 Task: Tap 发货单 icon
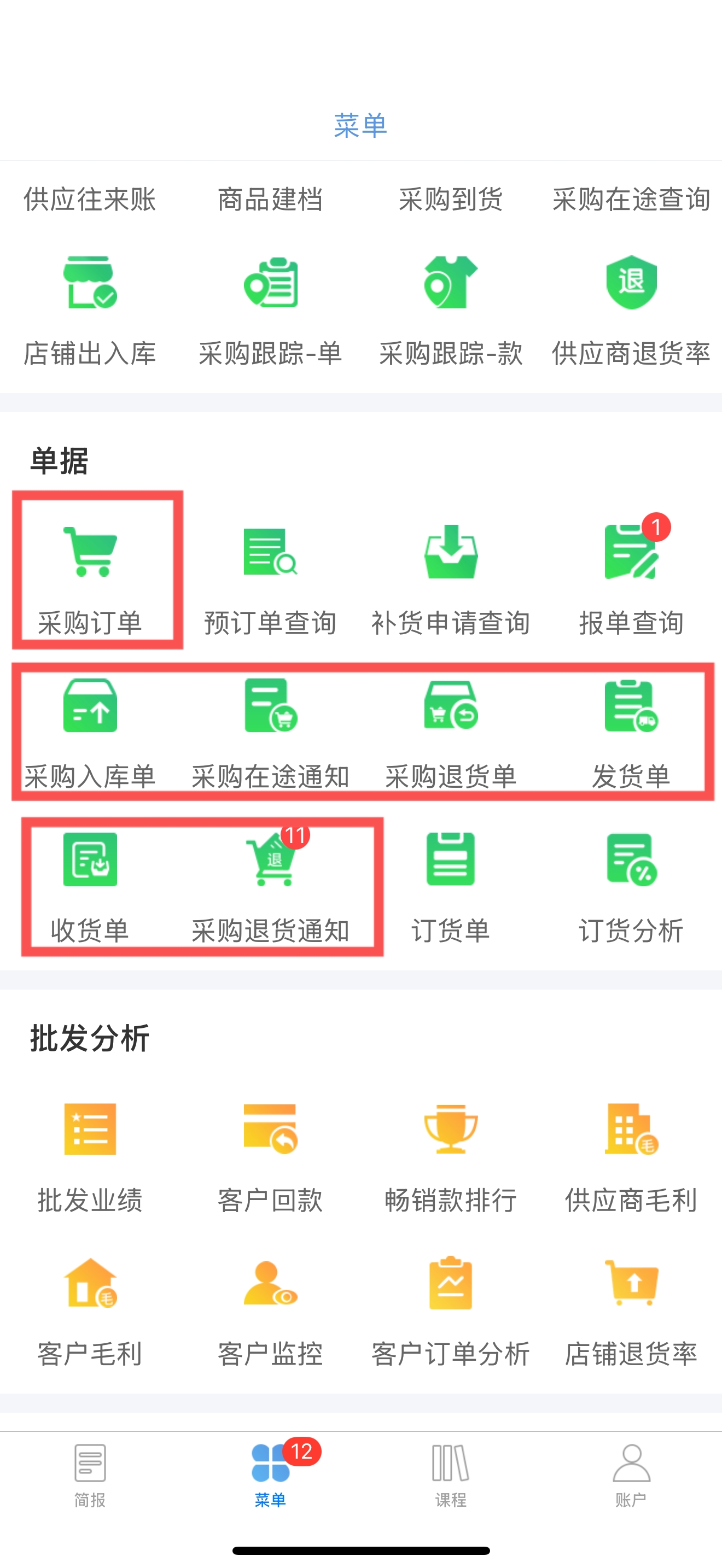coord(631,705)
